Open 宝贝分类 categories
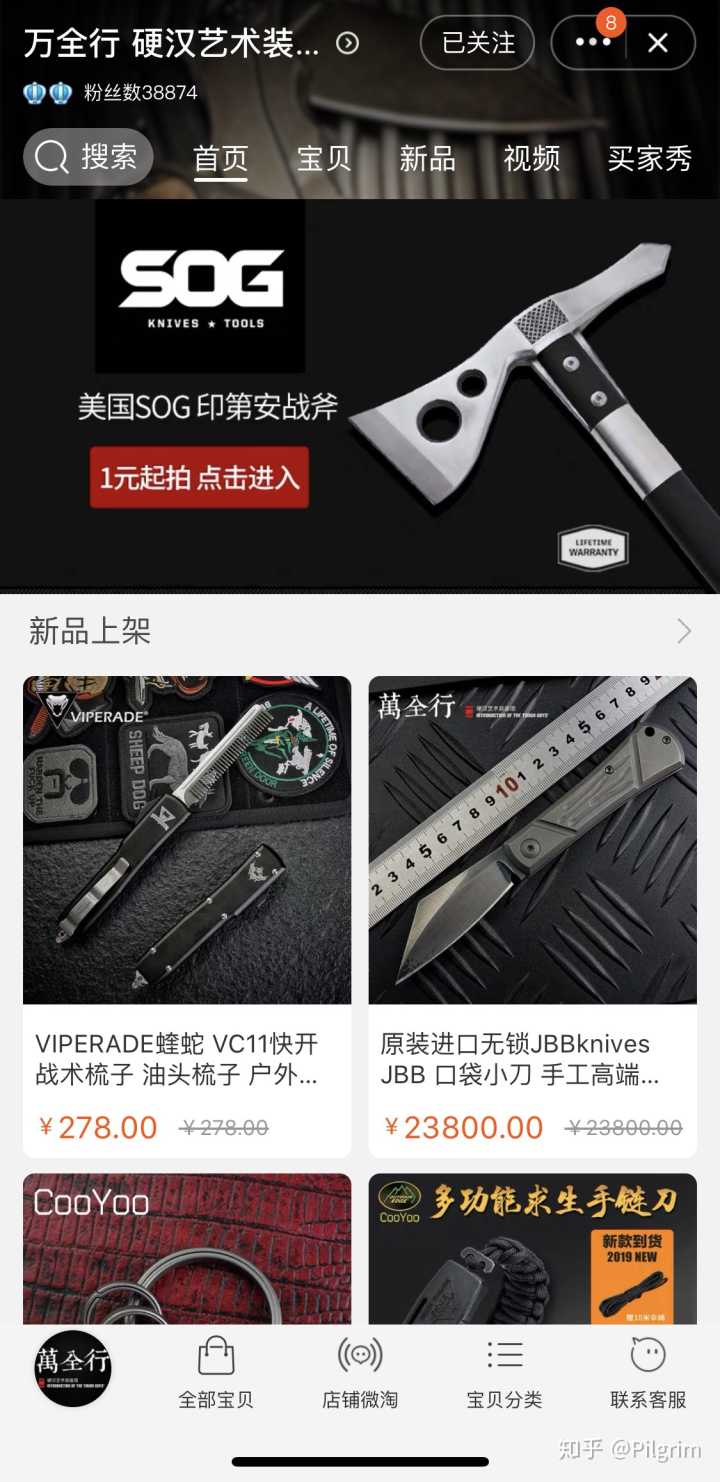Image resolution: width=720 pixels, height=1482 pixels. 504,1374
